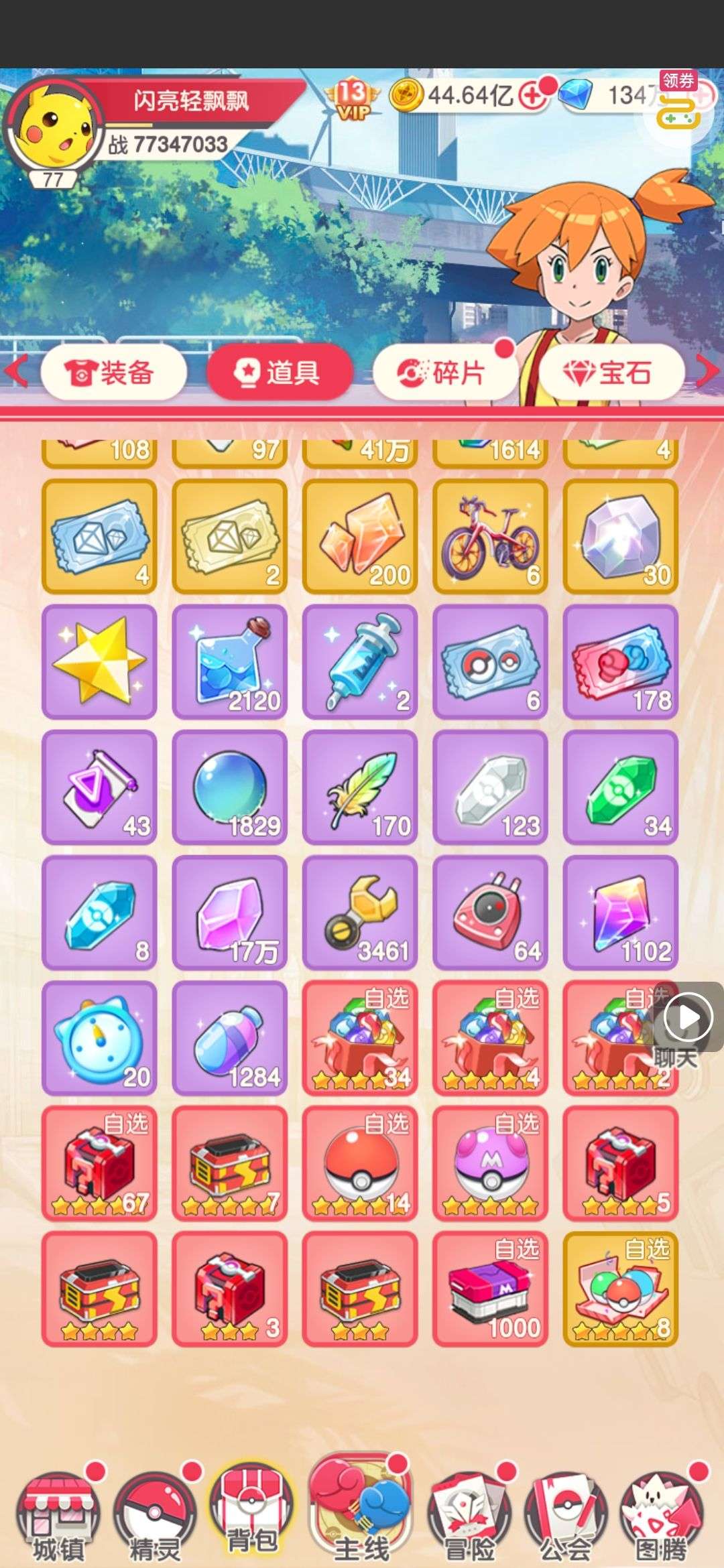Open the 聊天 chat floating button
The width and height of the screenshot is (724, 1568).
687,1024
